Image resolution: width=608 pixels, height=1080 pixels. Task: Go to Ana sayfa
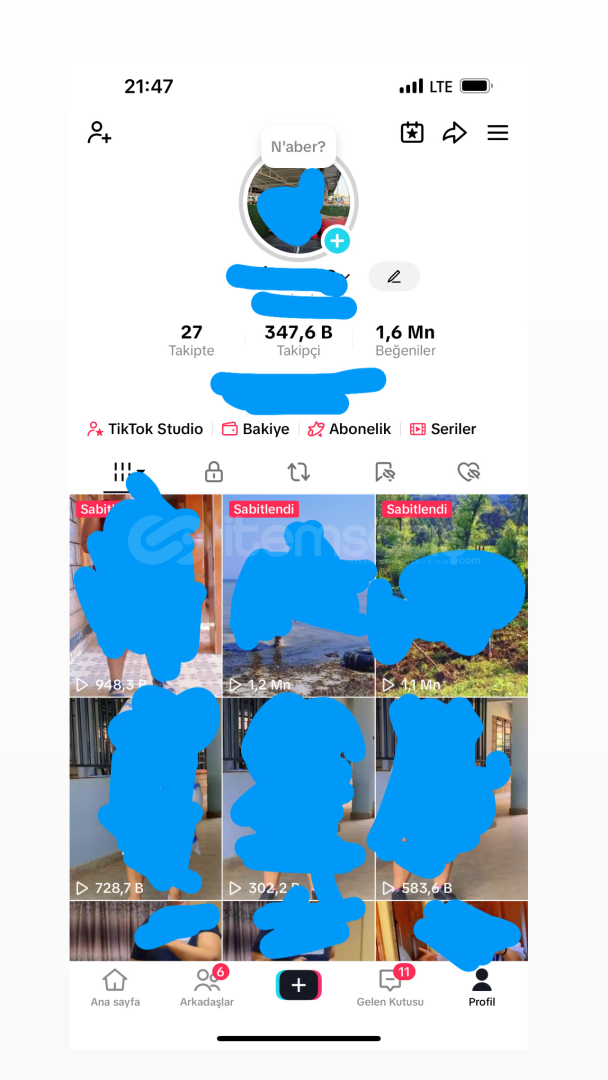(115, 987)
